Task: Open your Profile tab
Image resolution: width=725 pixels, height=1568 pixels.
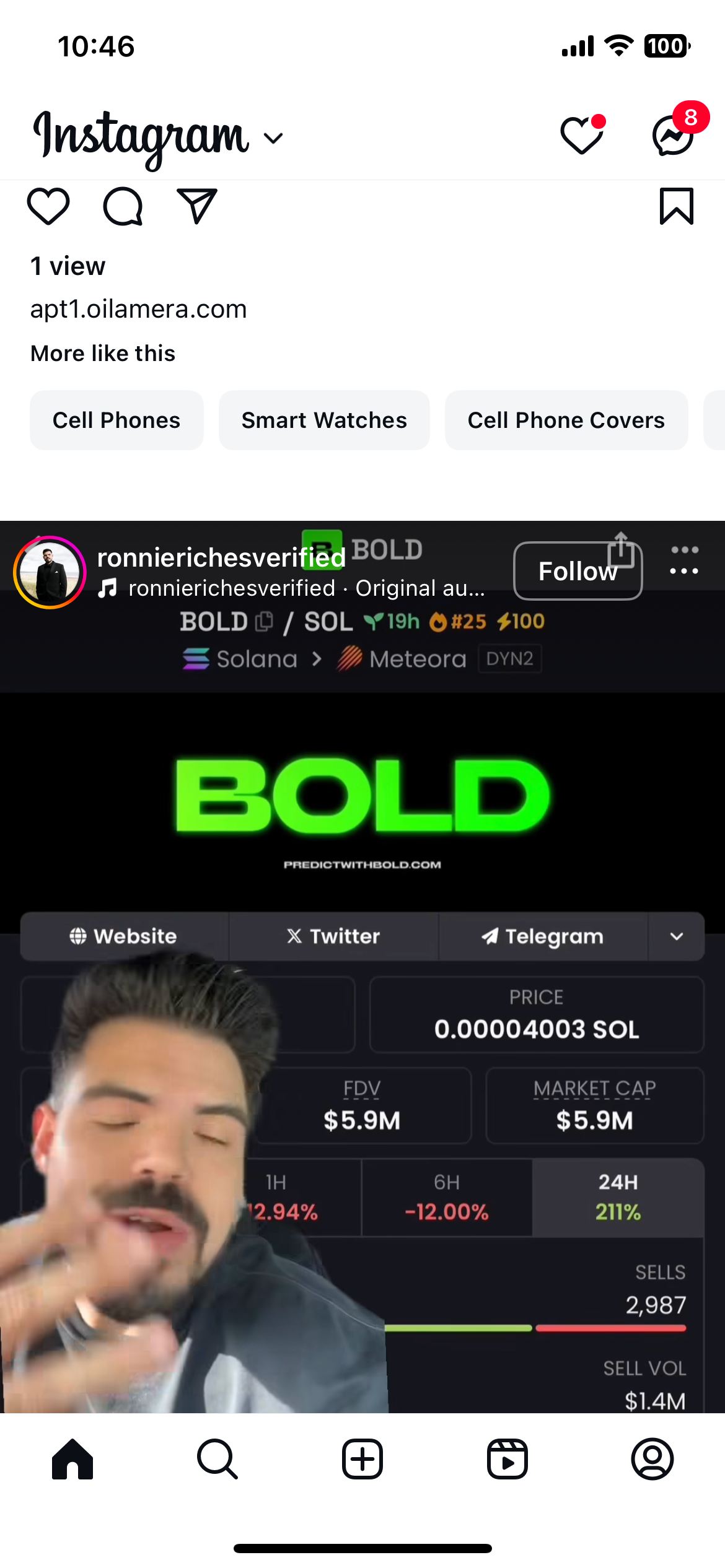Action: tap(652, 1459)
